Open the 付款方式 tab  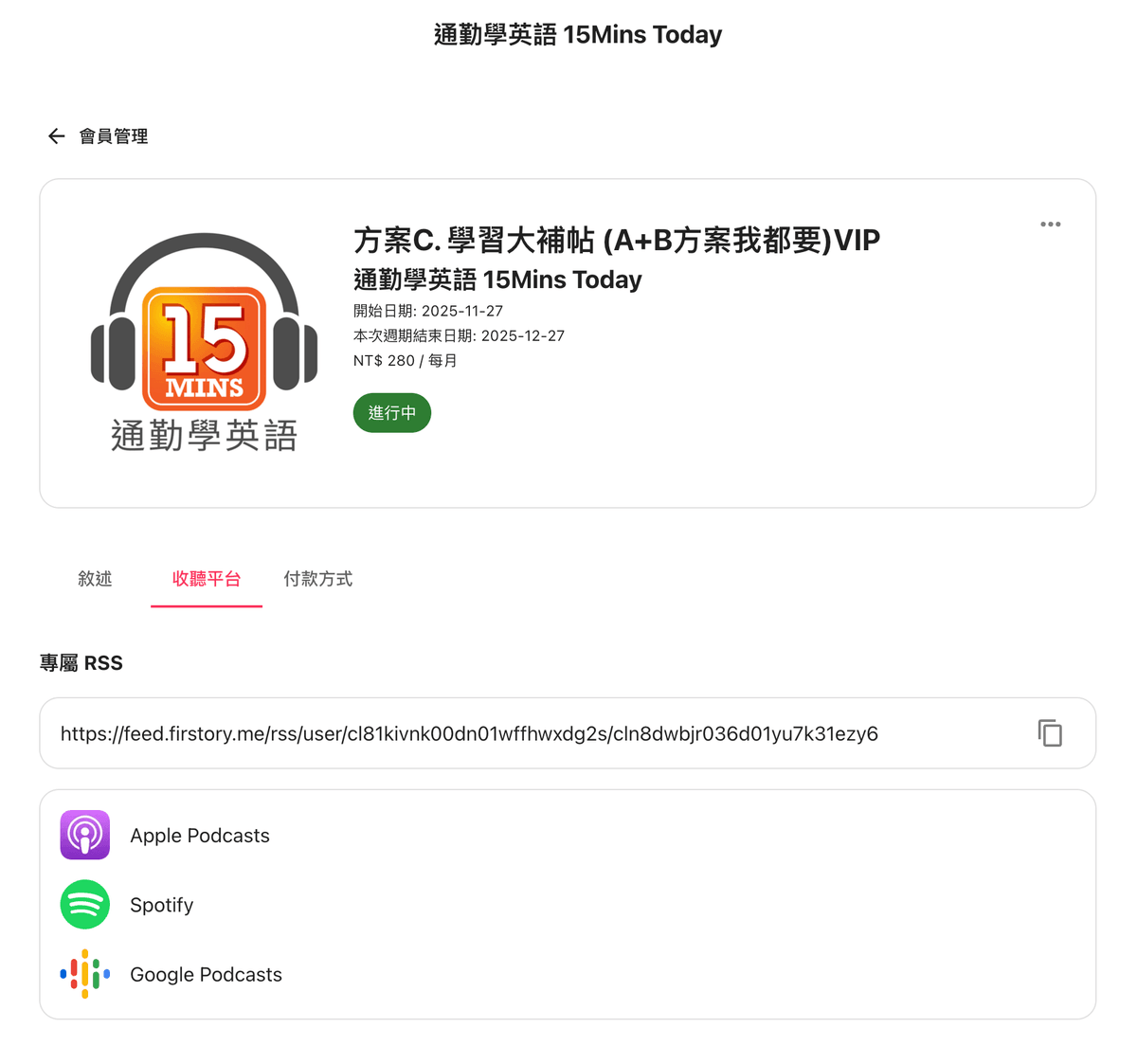click(318, 579)
